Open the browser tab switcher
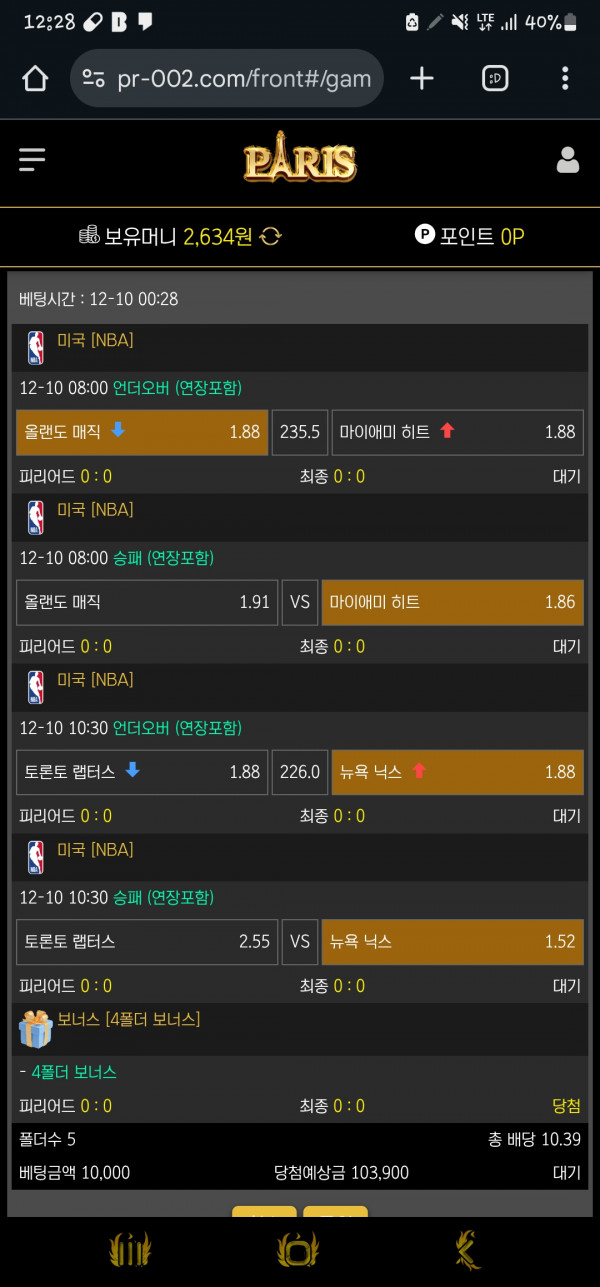The image size is (600, 1287). (x=495, y=79)
